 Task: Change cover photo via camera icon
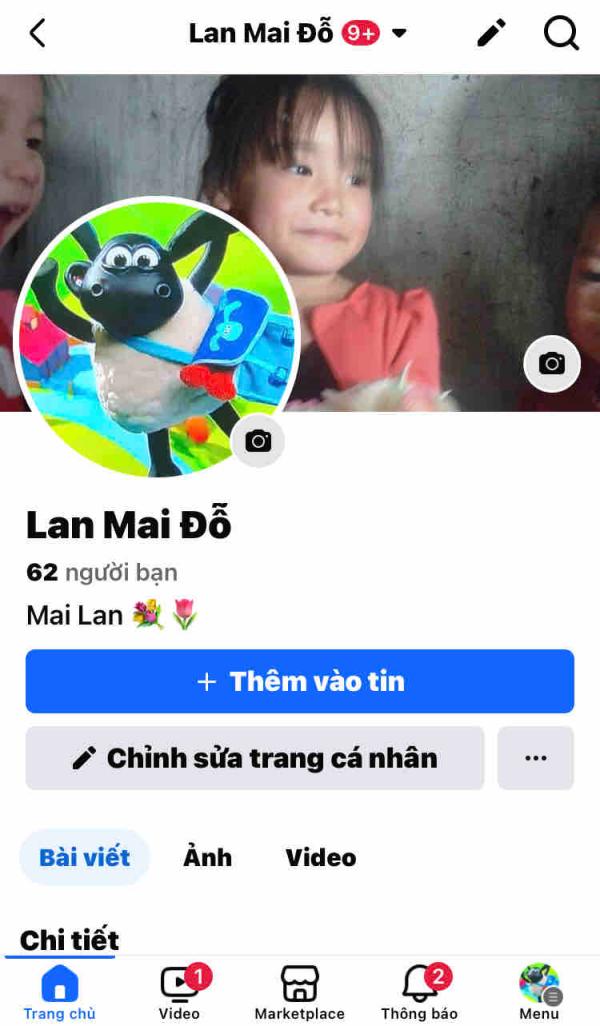pyautogui.click(x=552, y=363)
